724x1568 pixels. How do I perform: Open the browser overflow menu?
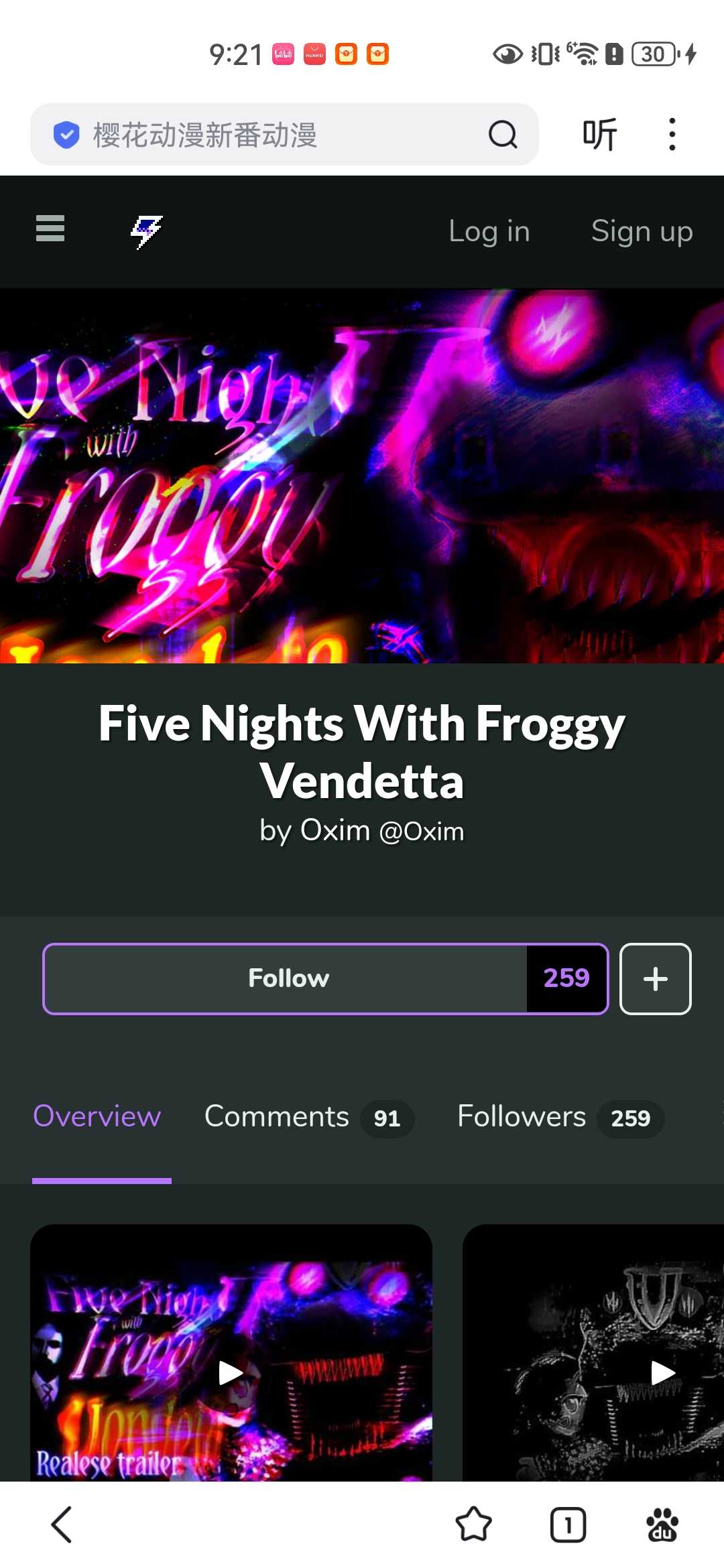pyautogui.click(x=672, y=135)
